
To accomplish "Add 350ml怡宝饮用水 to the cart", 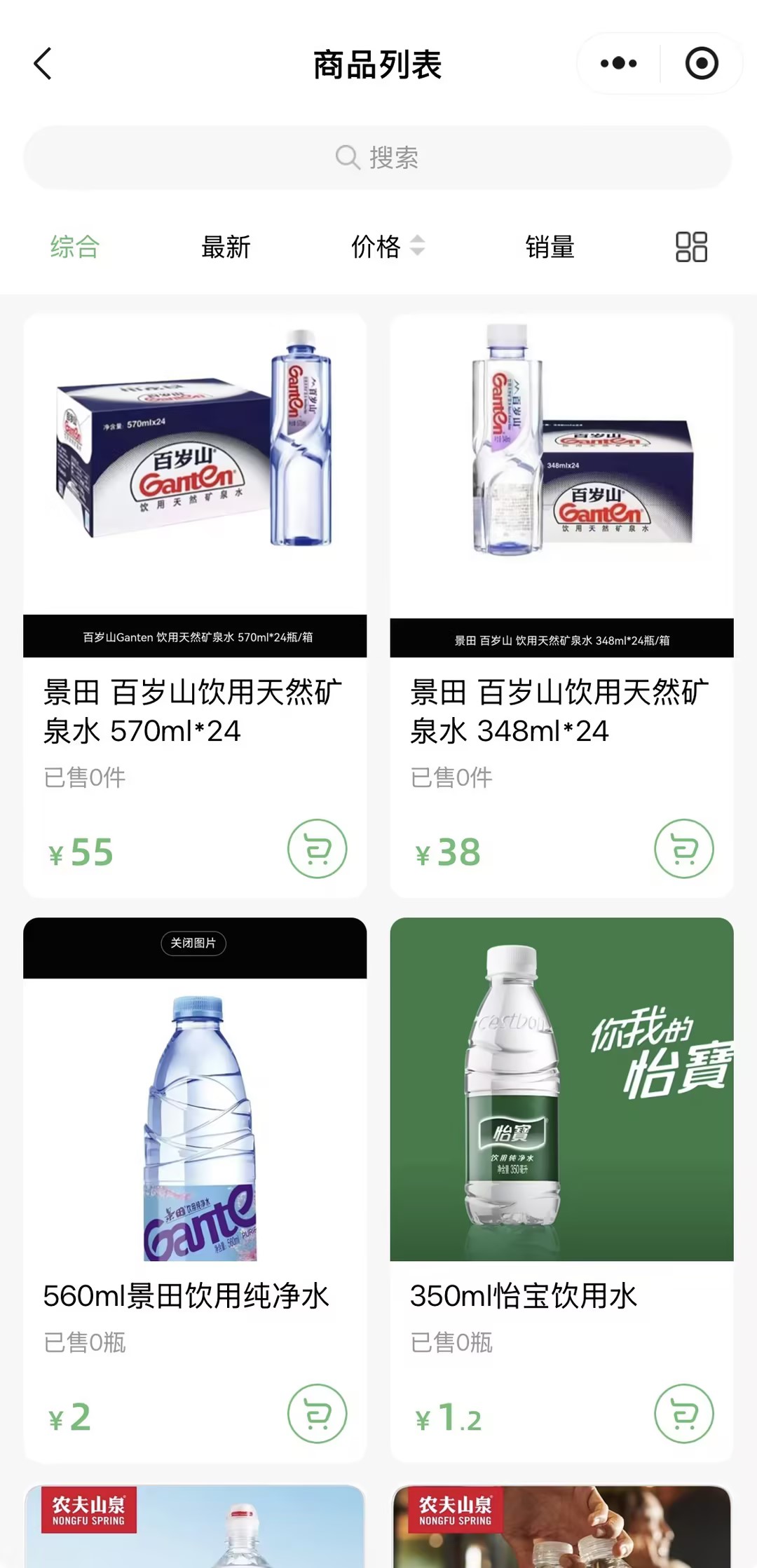I will coord(683,1413).
